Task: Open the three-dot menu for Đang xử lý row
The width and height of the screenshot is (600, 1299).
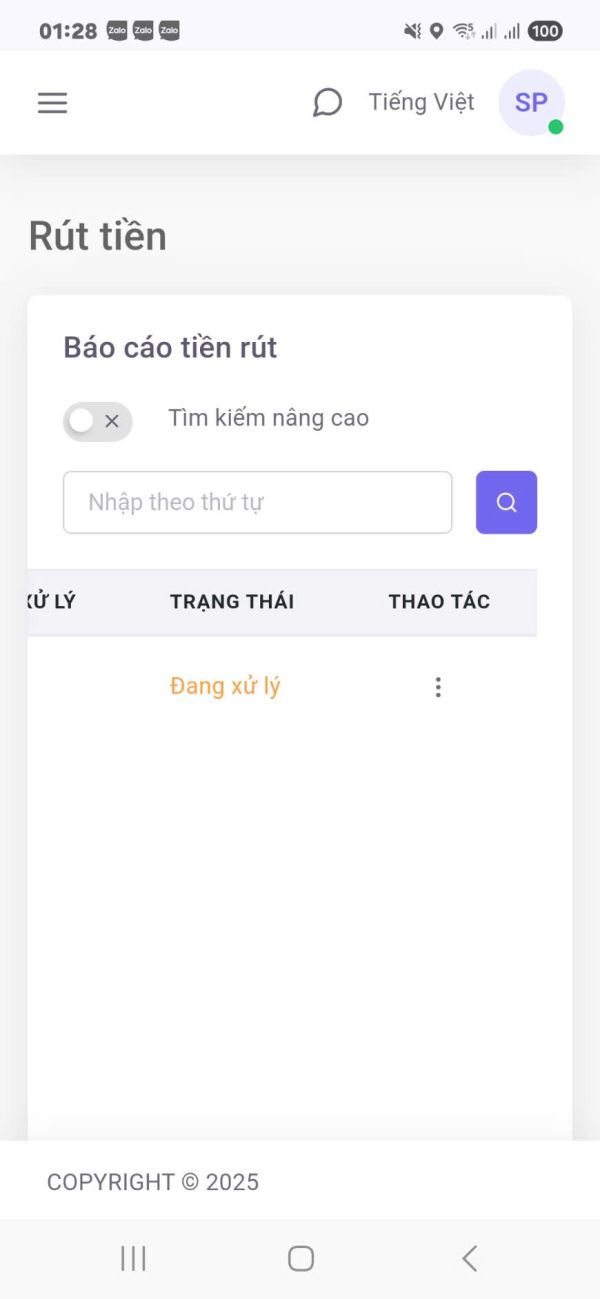Action: (438, 687)
